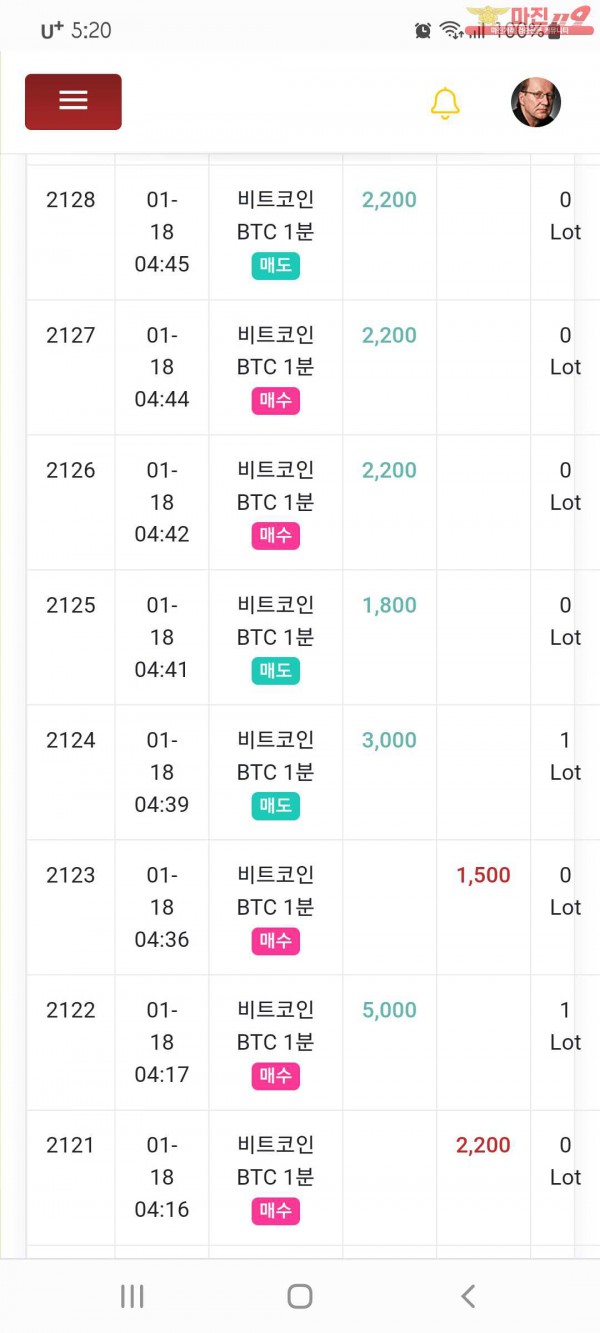
Task: Open the yellow notifications bell
Action: coord(445,103)
